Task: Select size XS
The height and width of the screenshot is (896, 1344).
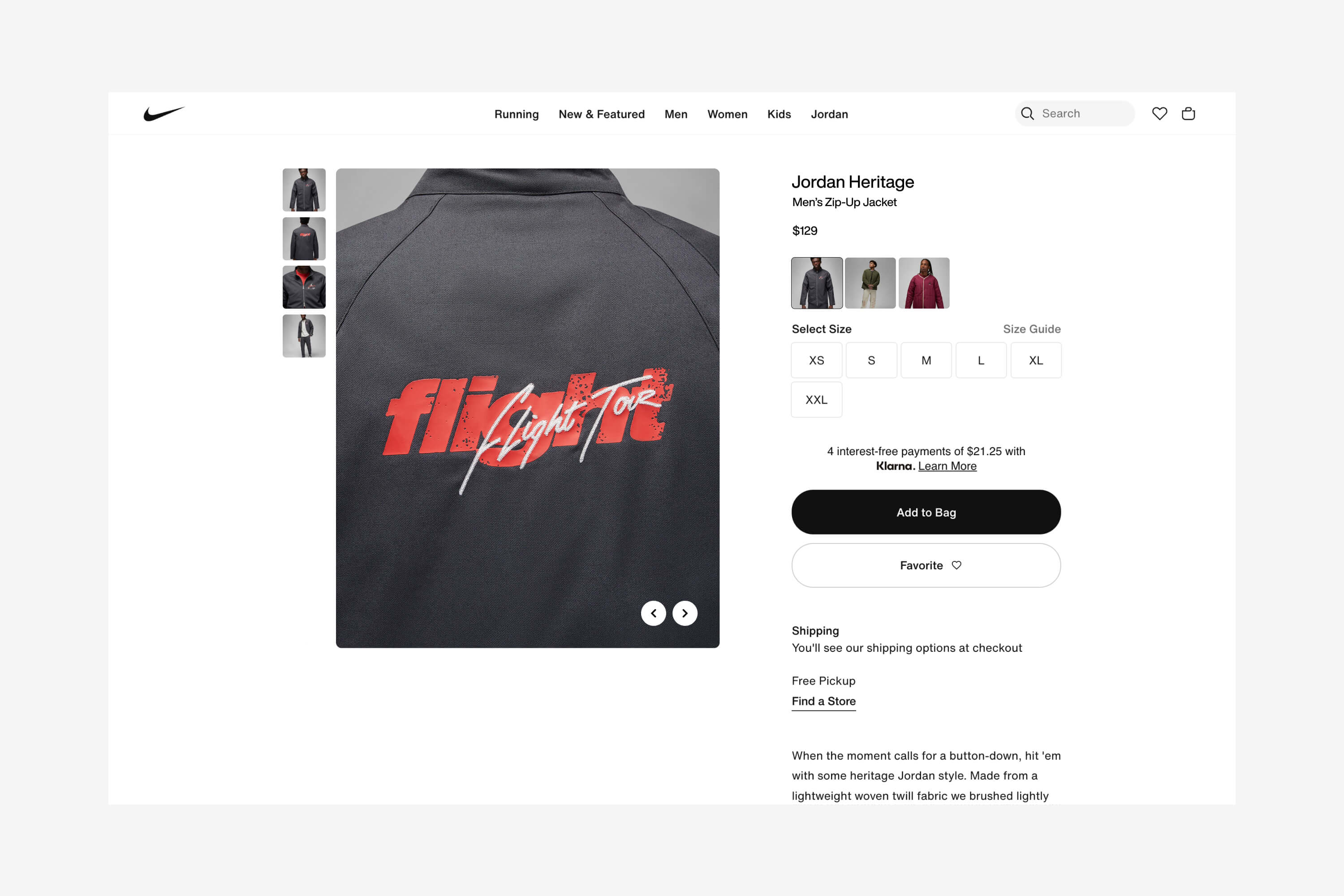Action: click(x=816, y=361)
